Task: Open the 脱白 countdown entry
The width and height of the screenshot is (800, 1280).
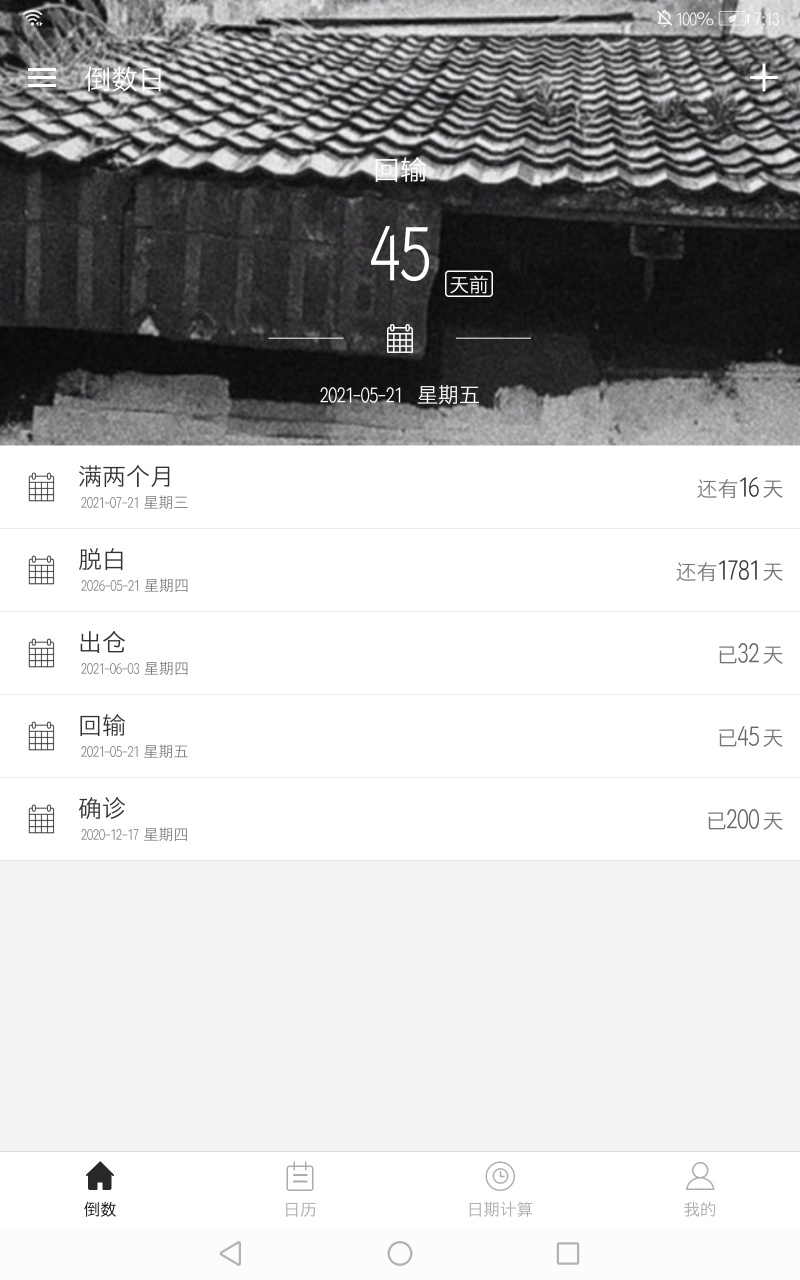Action: pyautogui.click(x=400, y=570)
